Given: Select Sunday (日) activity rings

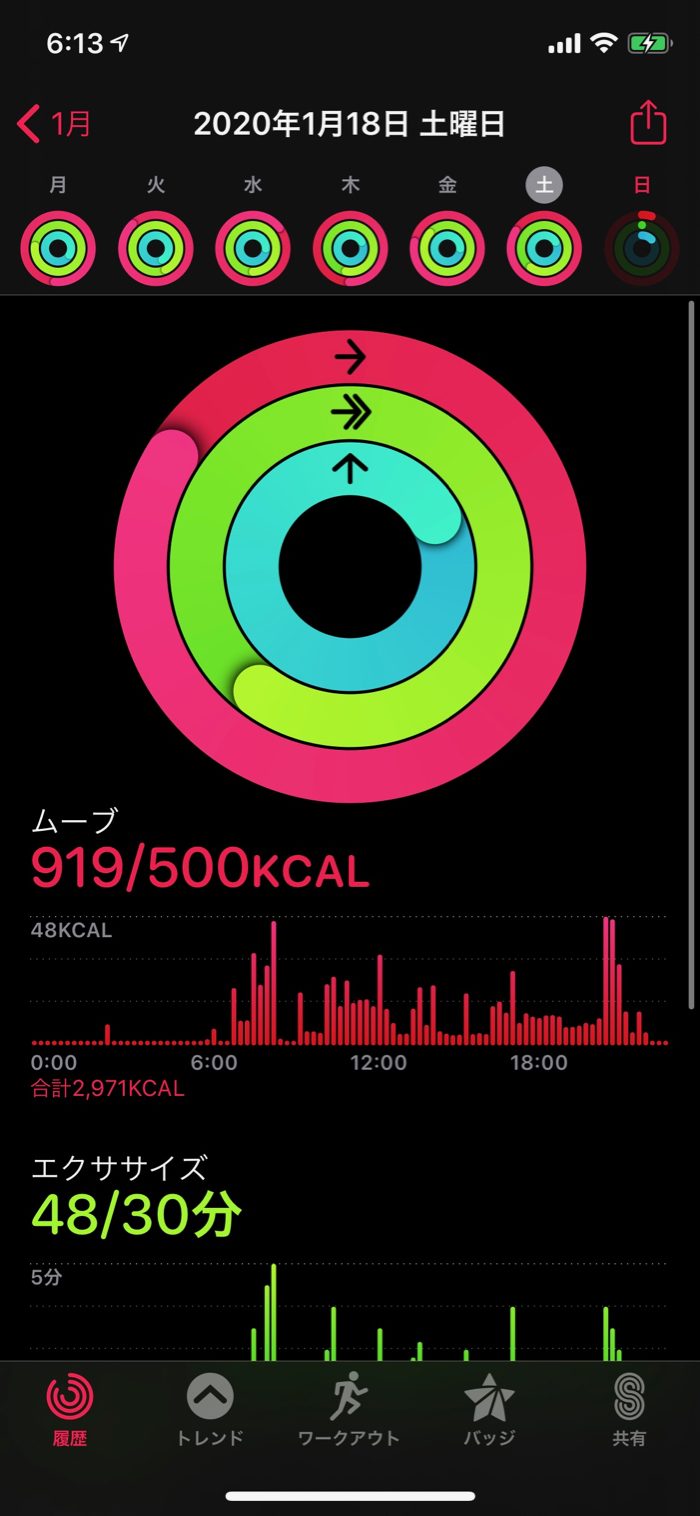Looking at the screenshot, I should (642, 249).
